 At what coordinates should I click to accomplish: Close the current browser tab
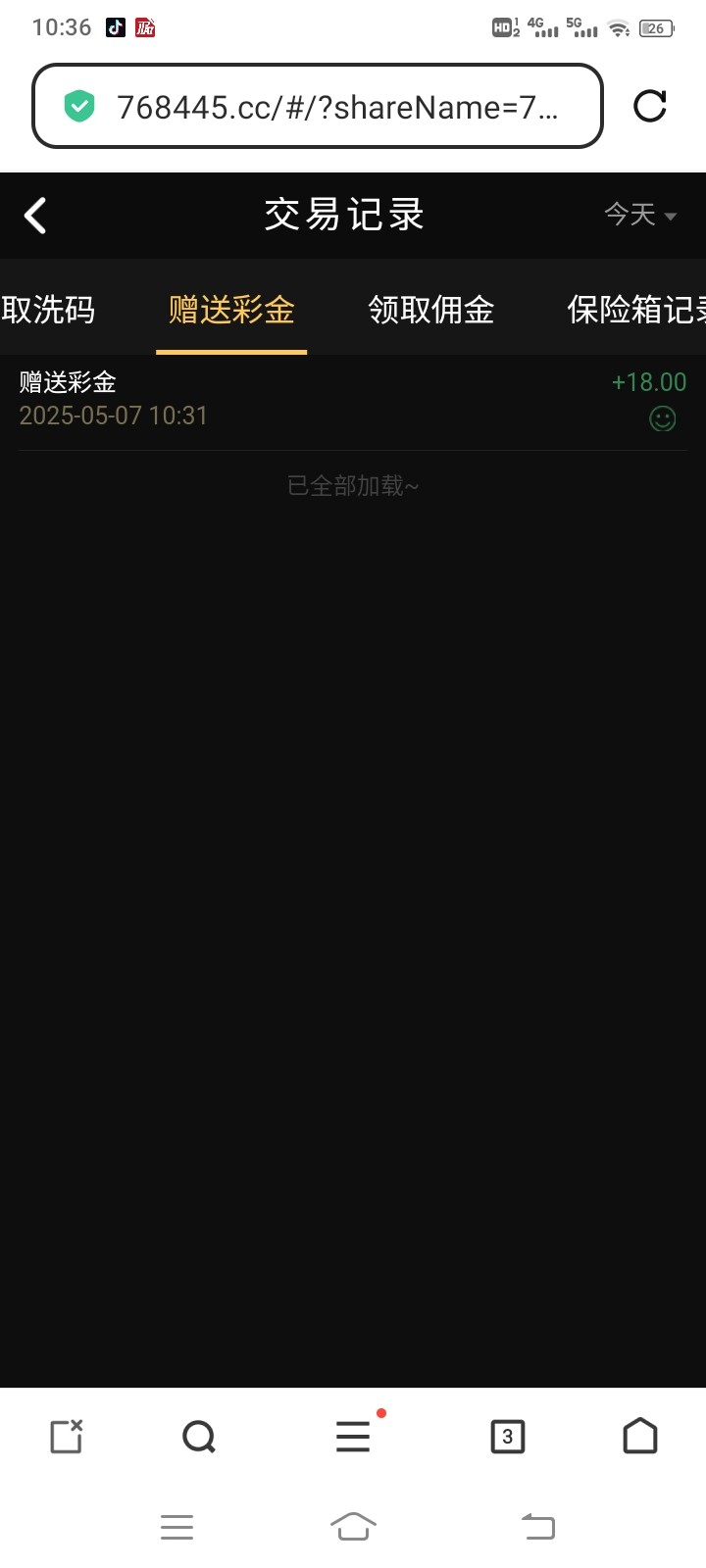(x=67, y=1437)
